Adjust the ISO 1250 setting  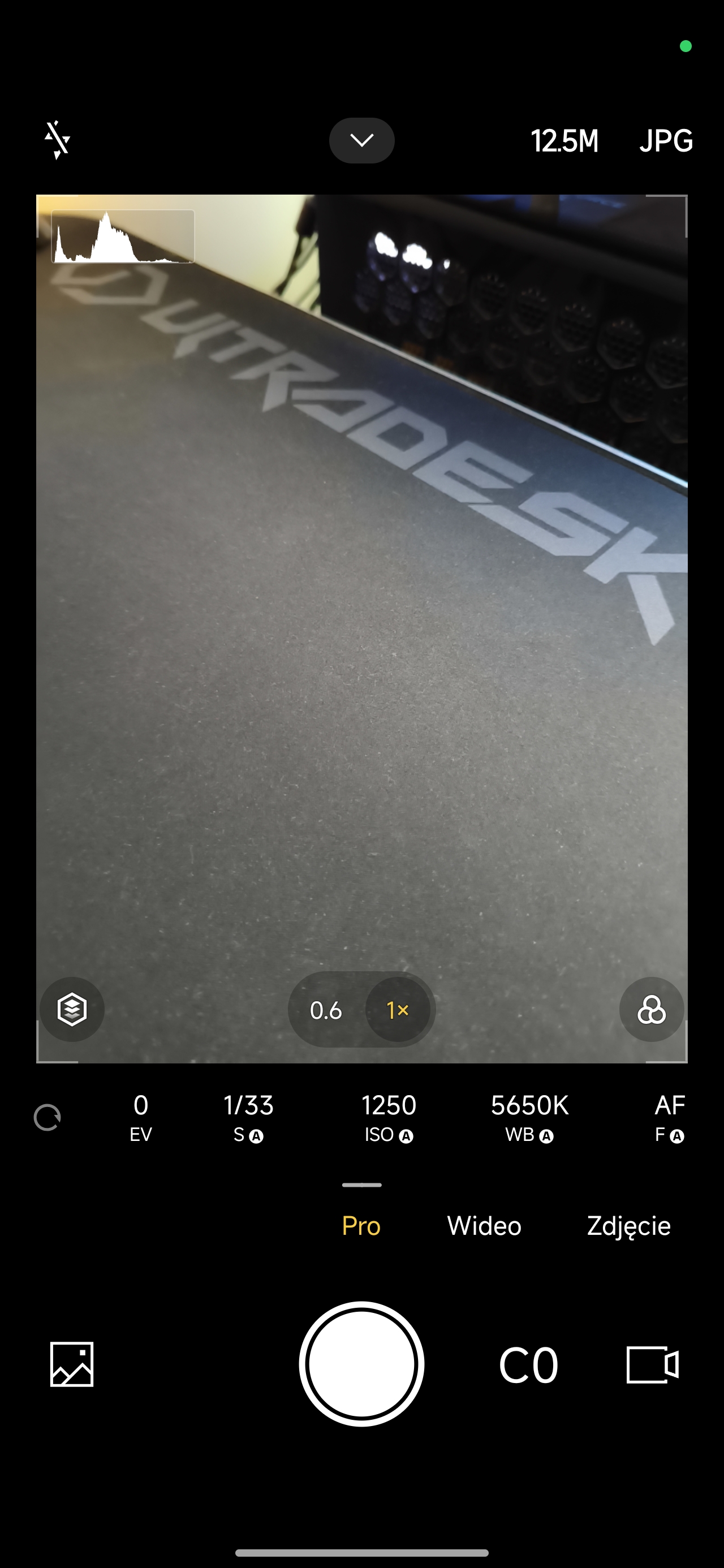click(389, 1118)
